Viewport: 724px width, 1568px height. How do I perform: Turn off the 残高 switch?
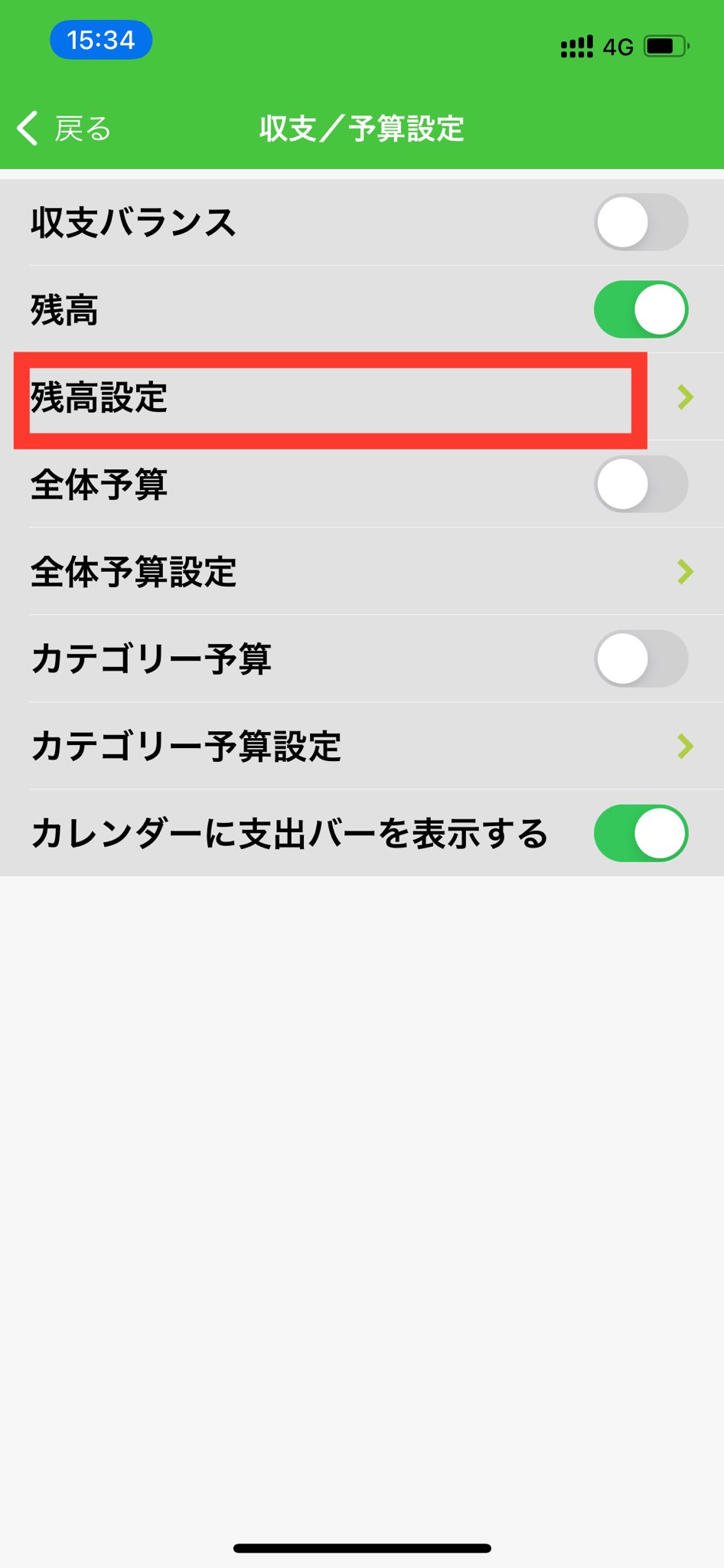click(641, 310)
